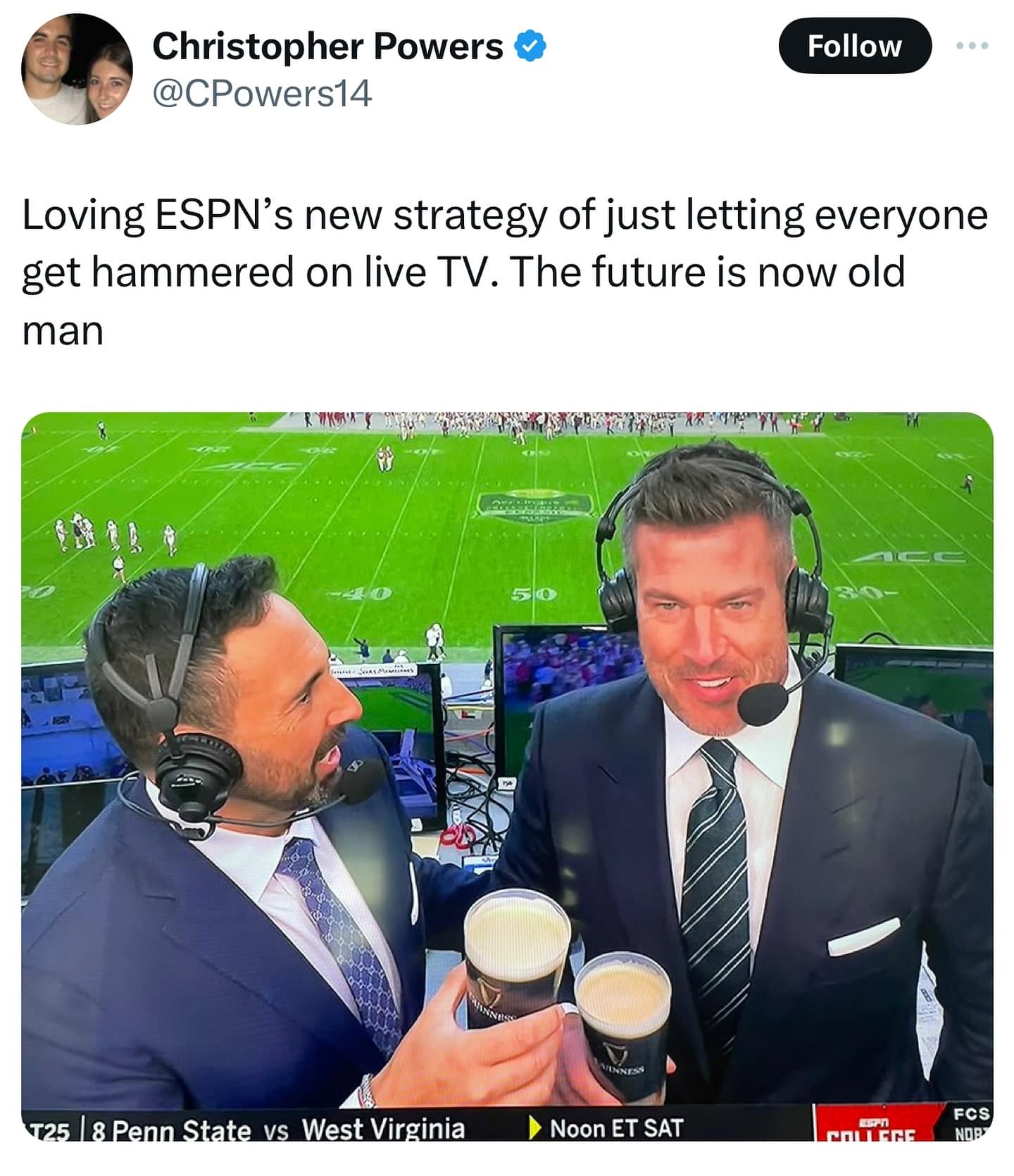Open the @CPowers14 profile handle
The image size is (1014, 1176).
pyautogui.click(x=262, y=94)
